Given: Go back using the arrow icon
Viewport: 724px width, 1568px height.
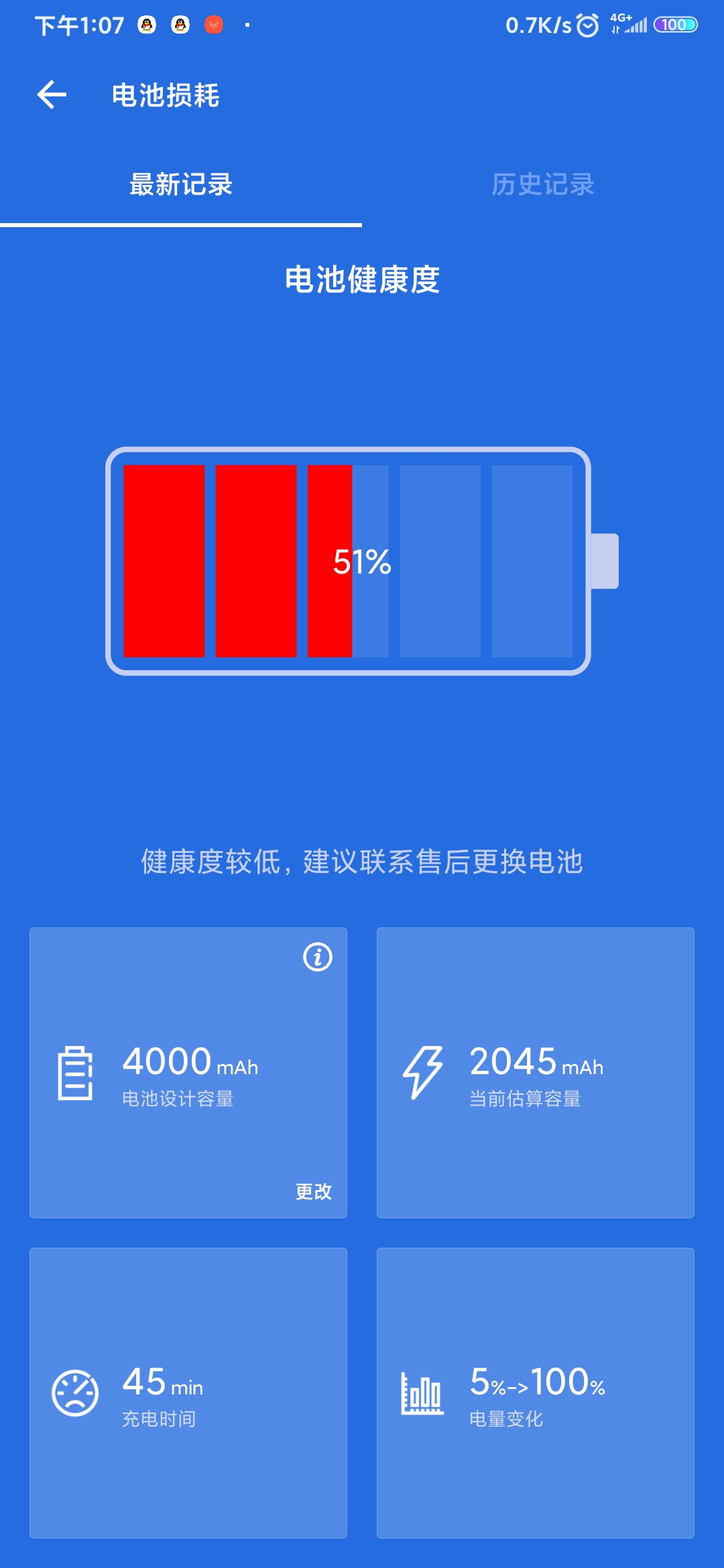Looking at the screenshot, I should click(x=52, y=94).
